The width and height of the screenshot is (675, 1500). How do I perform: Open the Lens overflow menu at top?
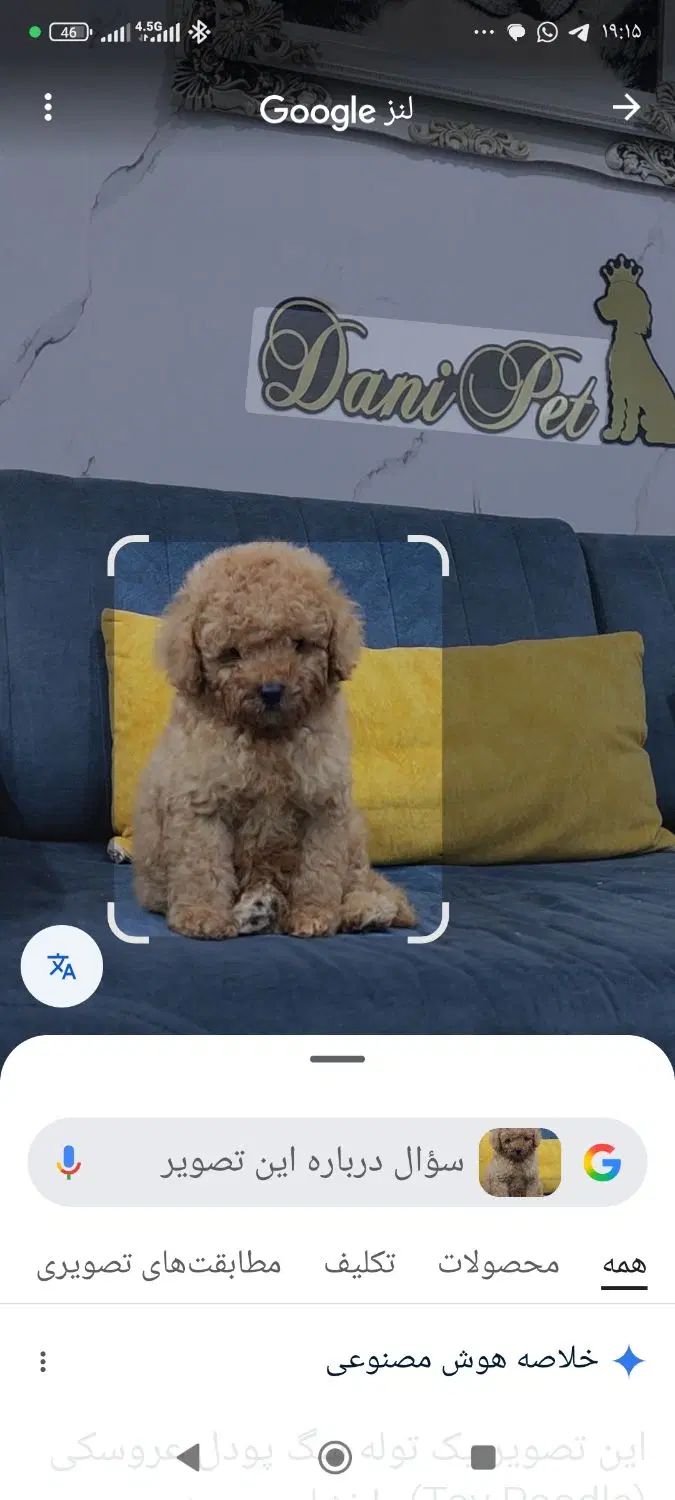point(48,108)
